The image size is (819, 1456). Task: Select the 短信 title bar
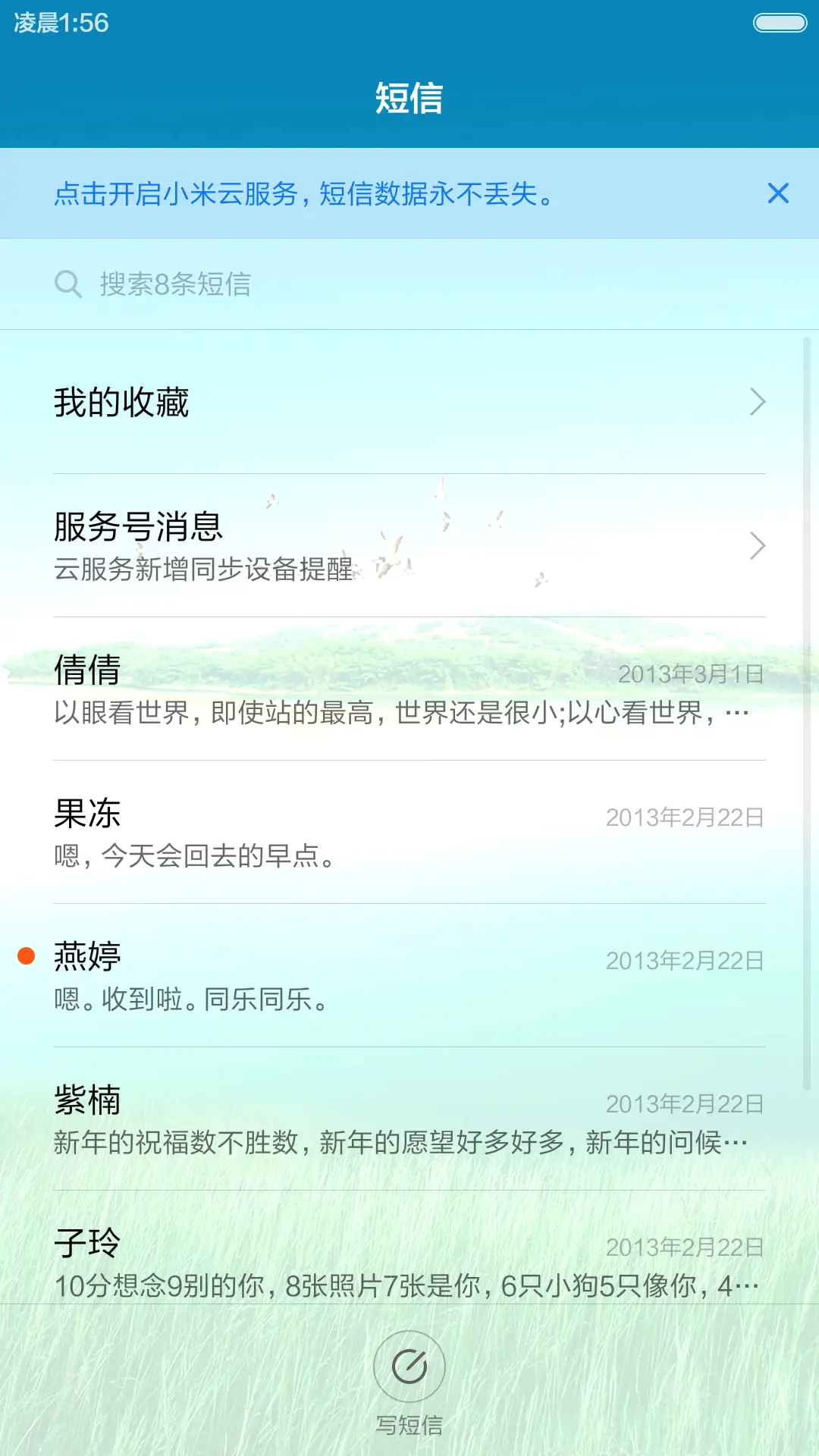pos(409,99)
